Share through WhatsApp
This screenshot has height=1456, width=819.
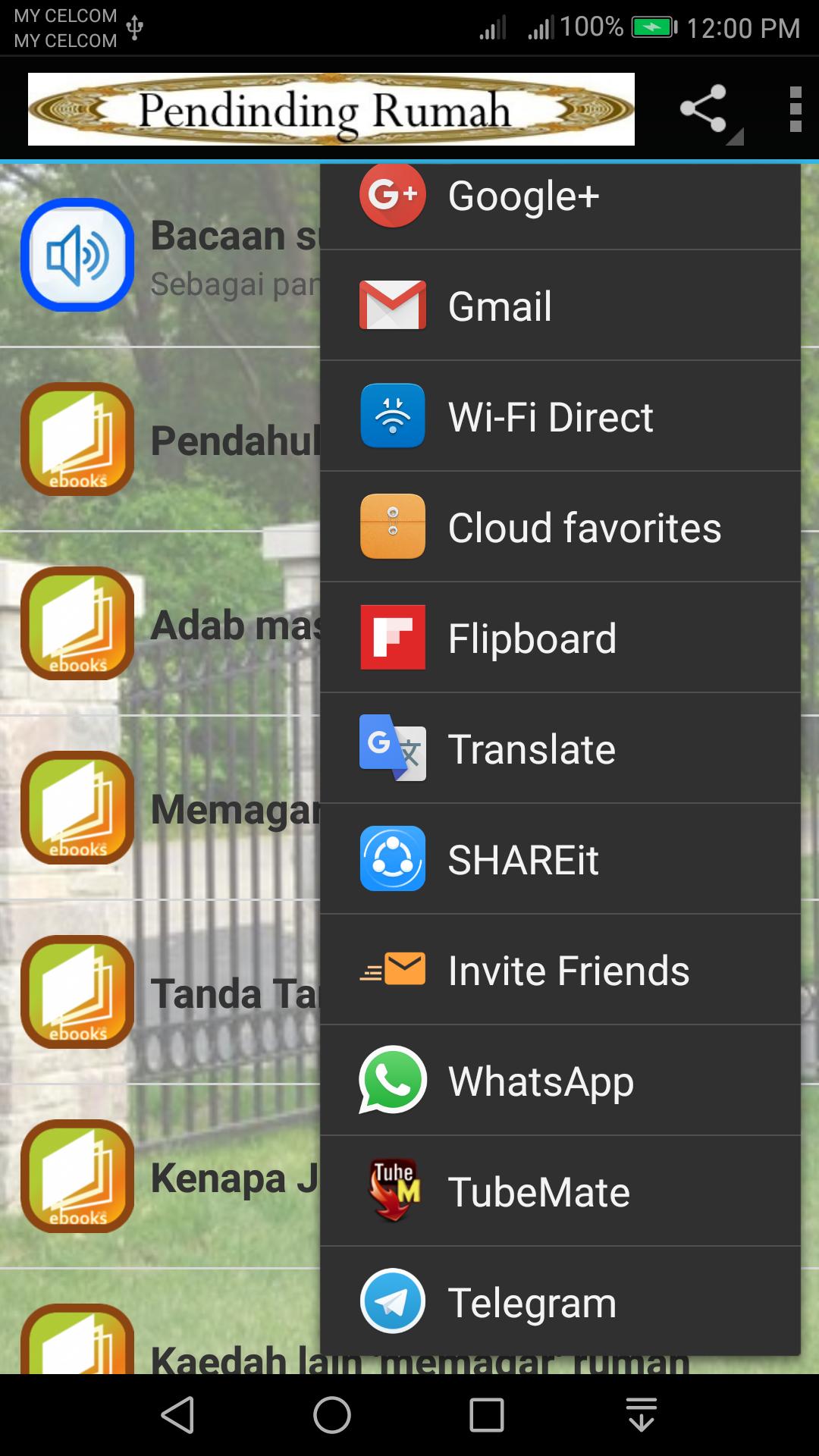coord(560,1081)
